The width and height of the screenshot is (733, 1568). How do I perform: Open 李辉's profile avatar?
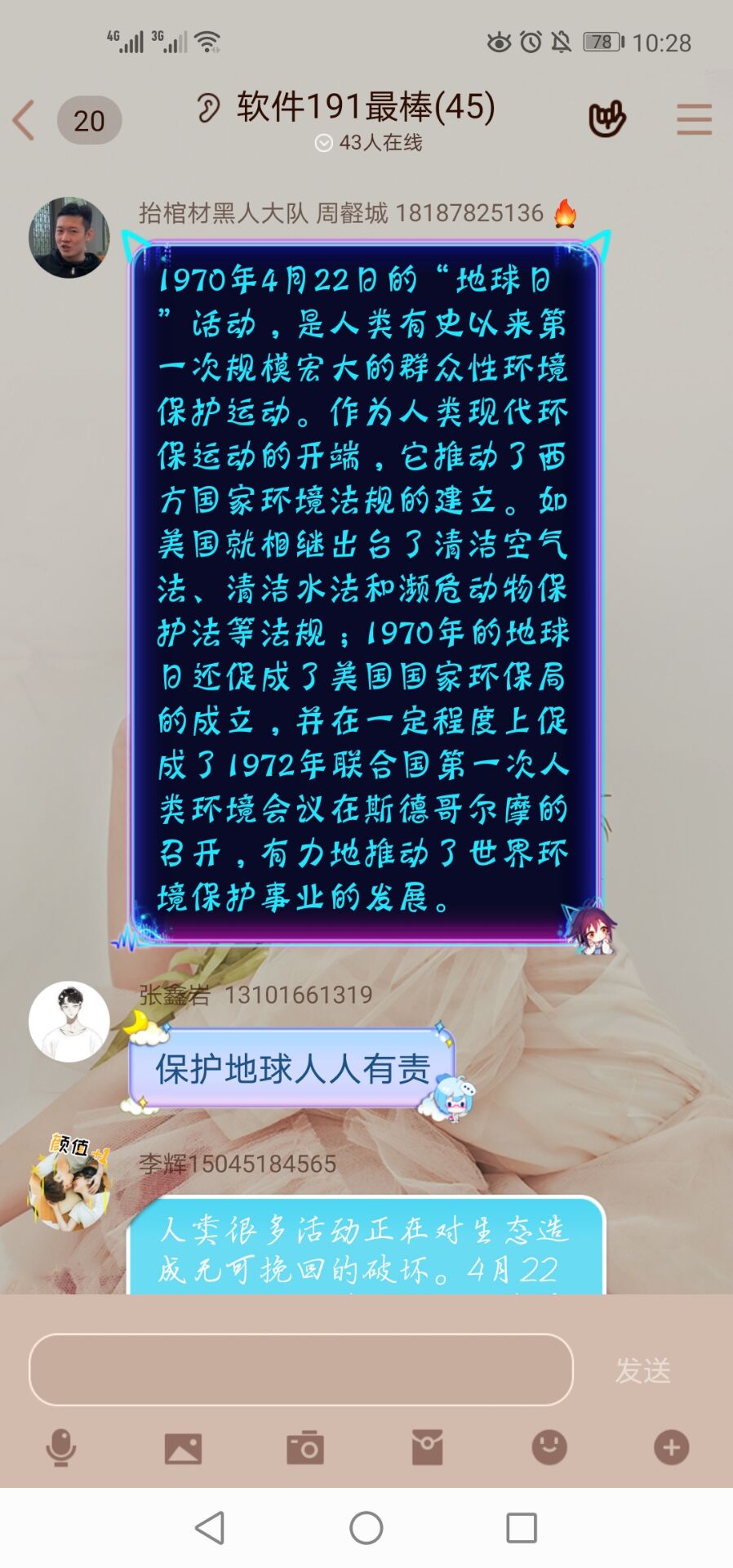(x=69, y=1180)
